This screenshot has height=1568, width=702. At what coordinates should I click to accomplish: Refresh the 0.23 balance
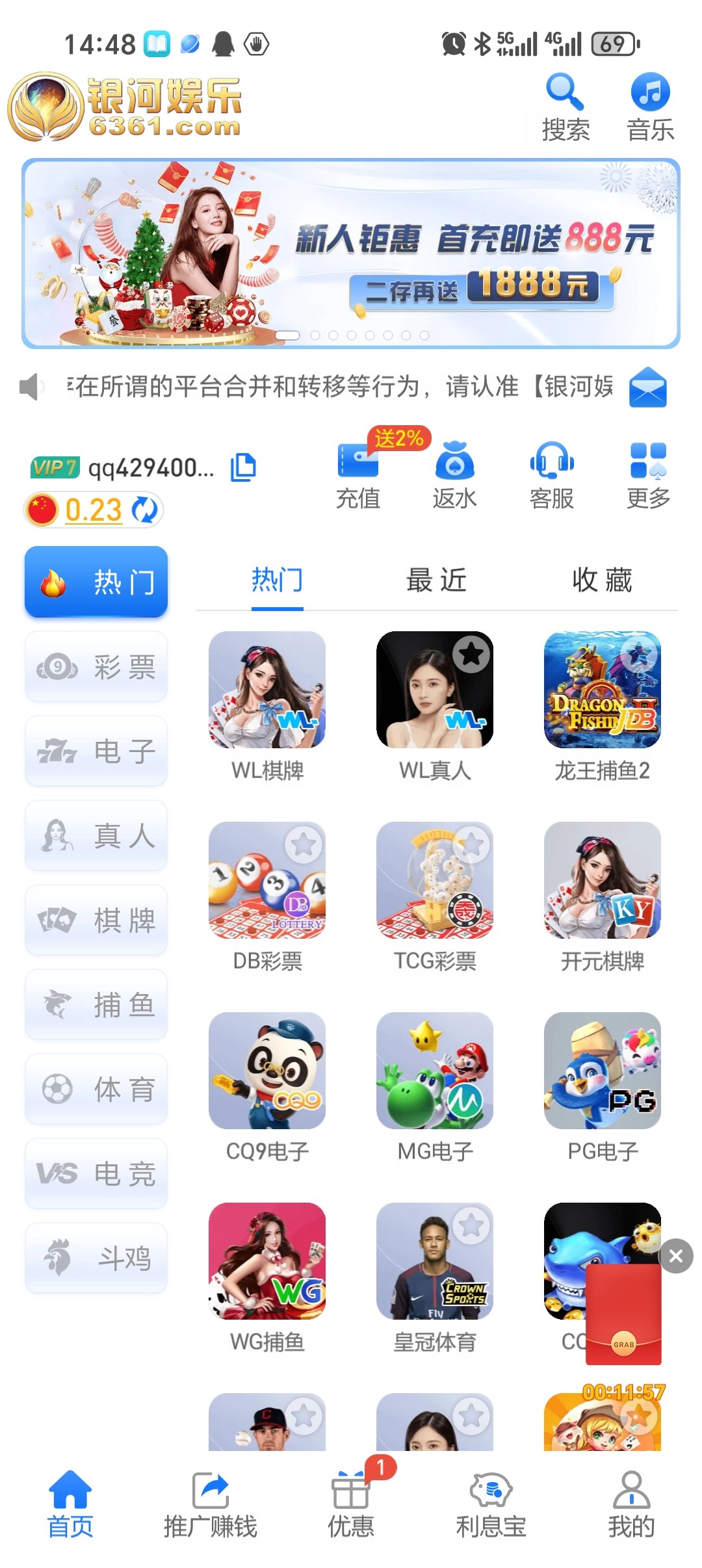click(x=144, y=510)
